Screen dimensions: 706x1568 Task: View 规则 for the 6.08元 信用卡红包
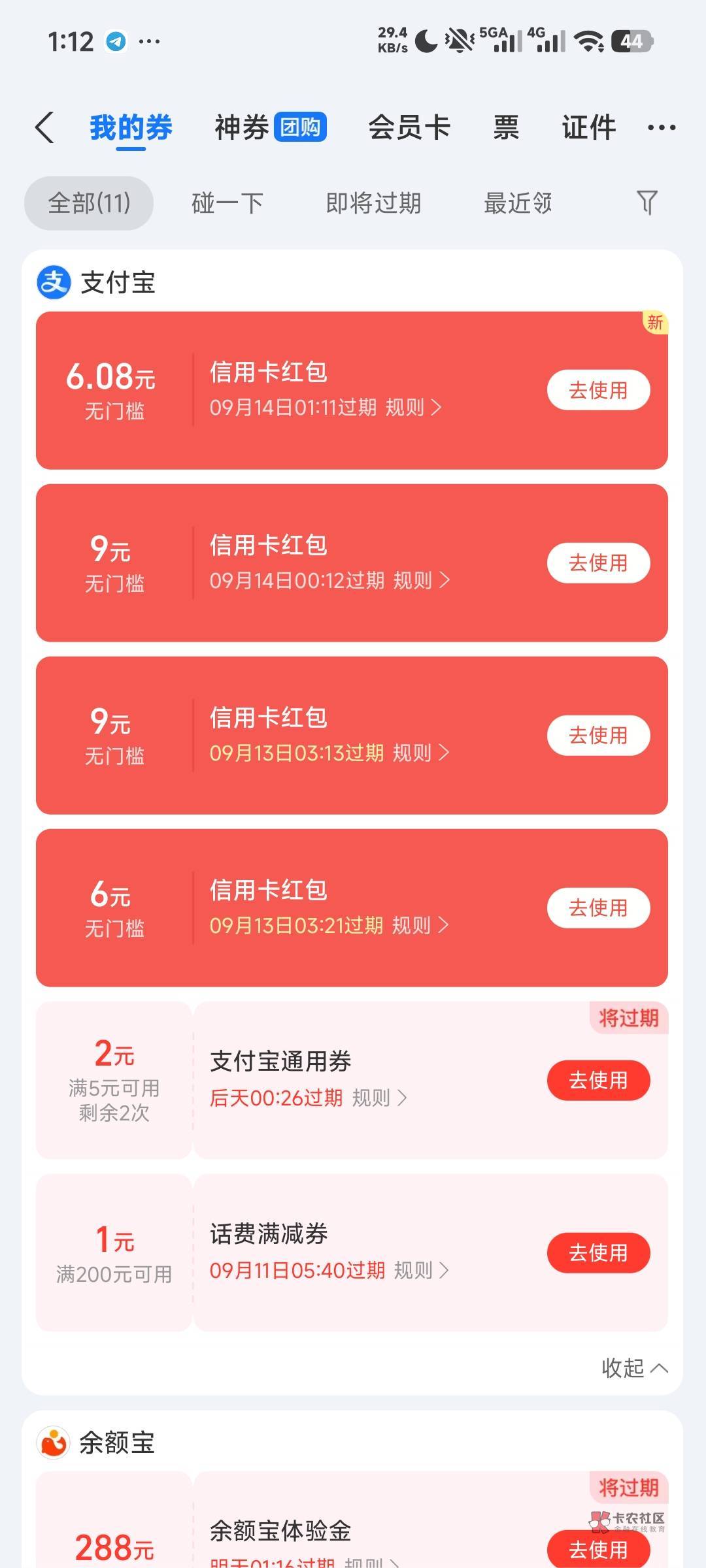click(x=413, y=408)
